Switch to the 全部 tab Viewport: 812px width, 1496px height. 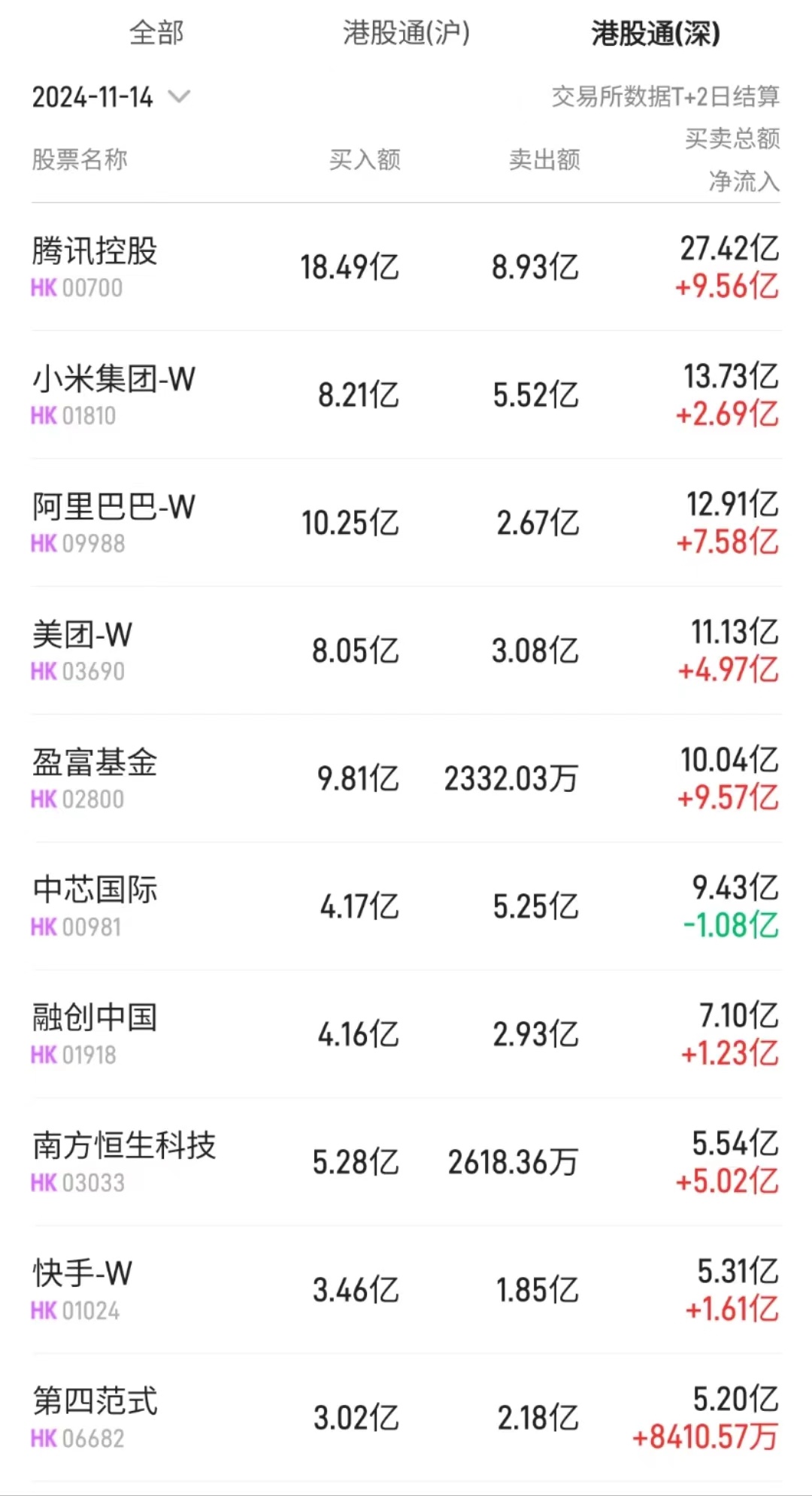(x=156, y=33)
